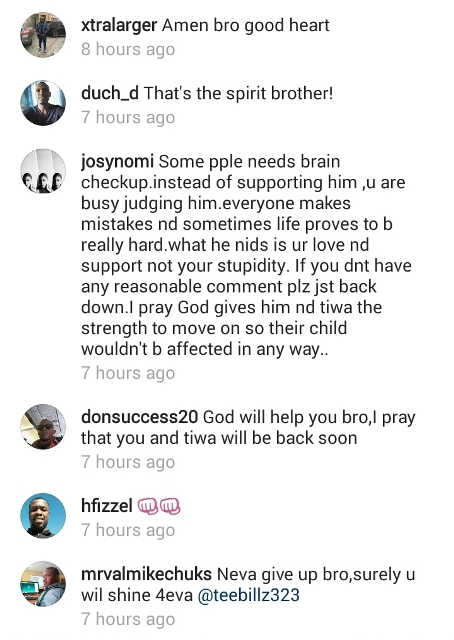Image resolution: width=454 pixels, height=640 pixels.
Task: Tap the username hfizzel
Action: [x=107, y=506]
